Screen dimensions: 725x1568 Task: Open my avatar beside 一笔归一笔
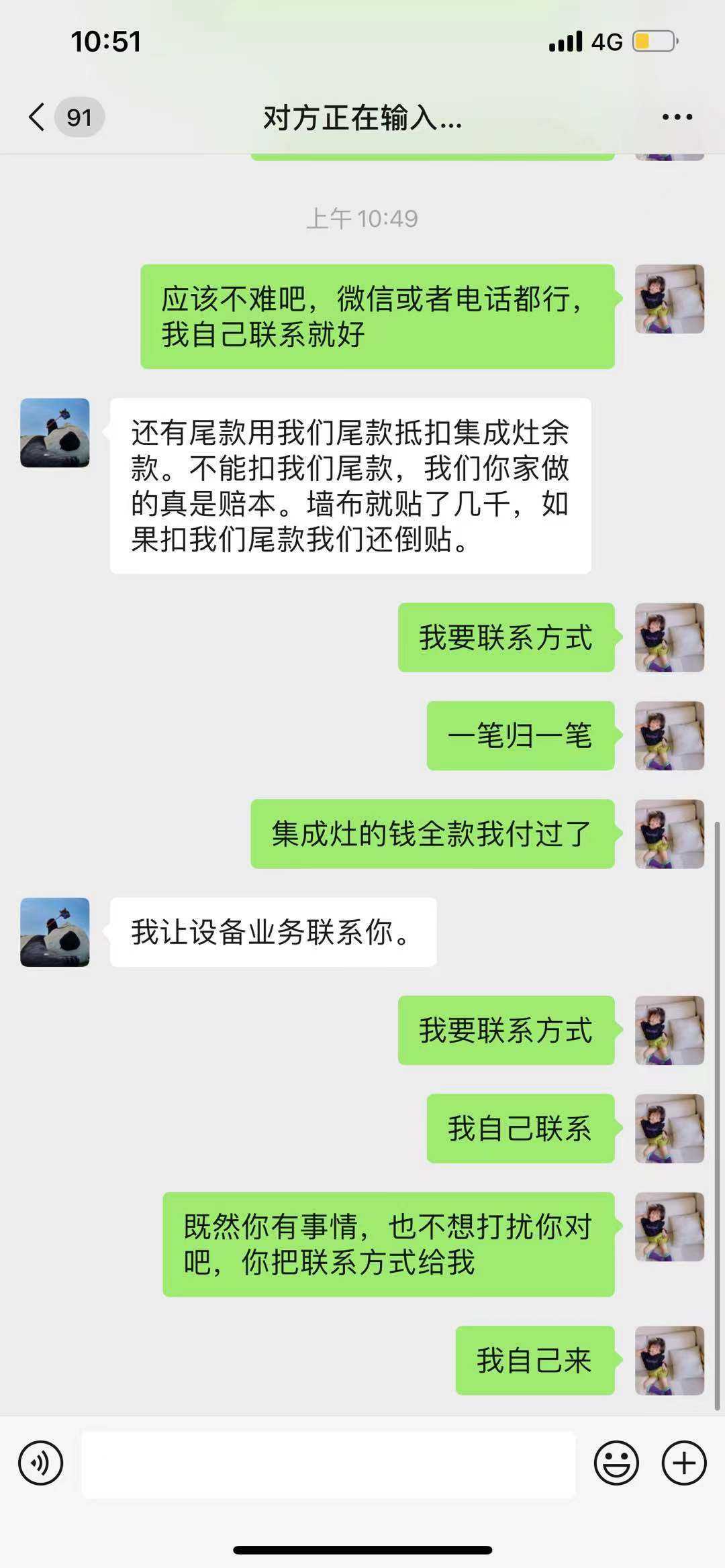coord(669,735)
